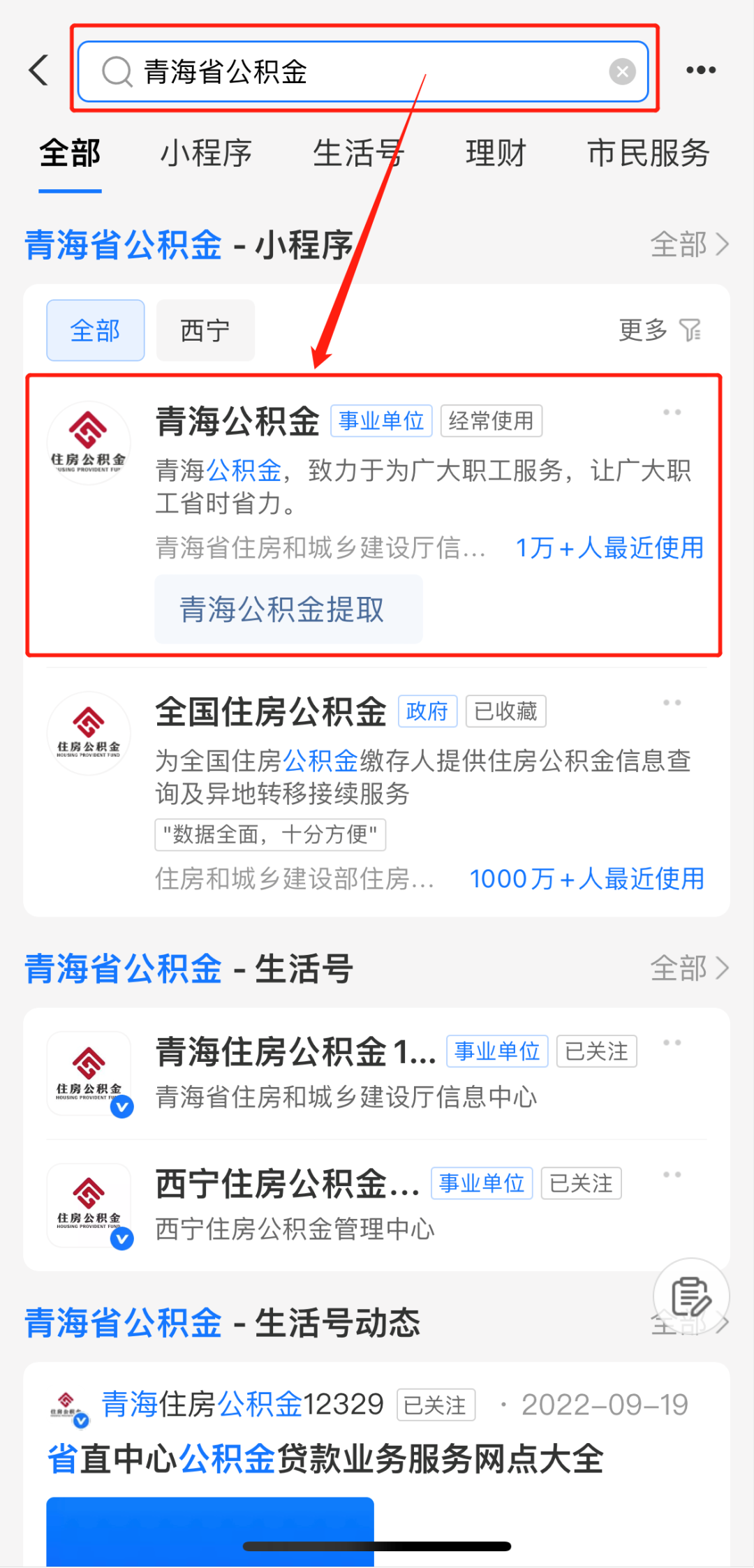Open the post 省直中心公积金贷款业务服务网点大全
This screenshot has width=754, height=1568.
pos(325,1459)
